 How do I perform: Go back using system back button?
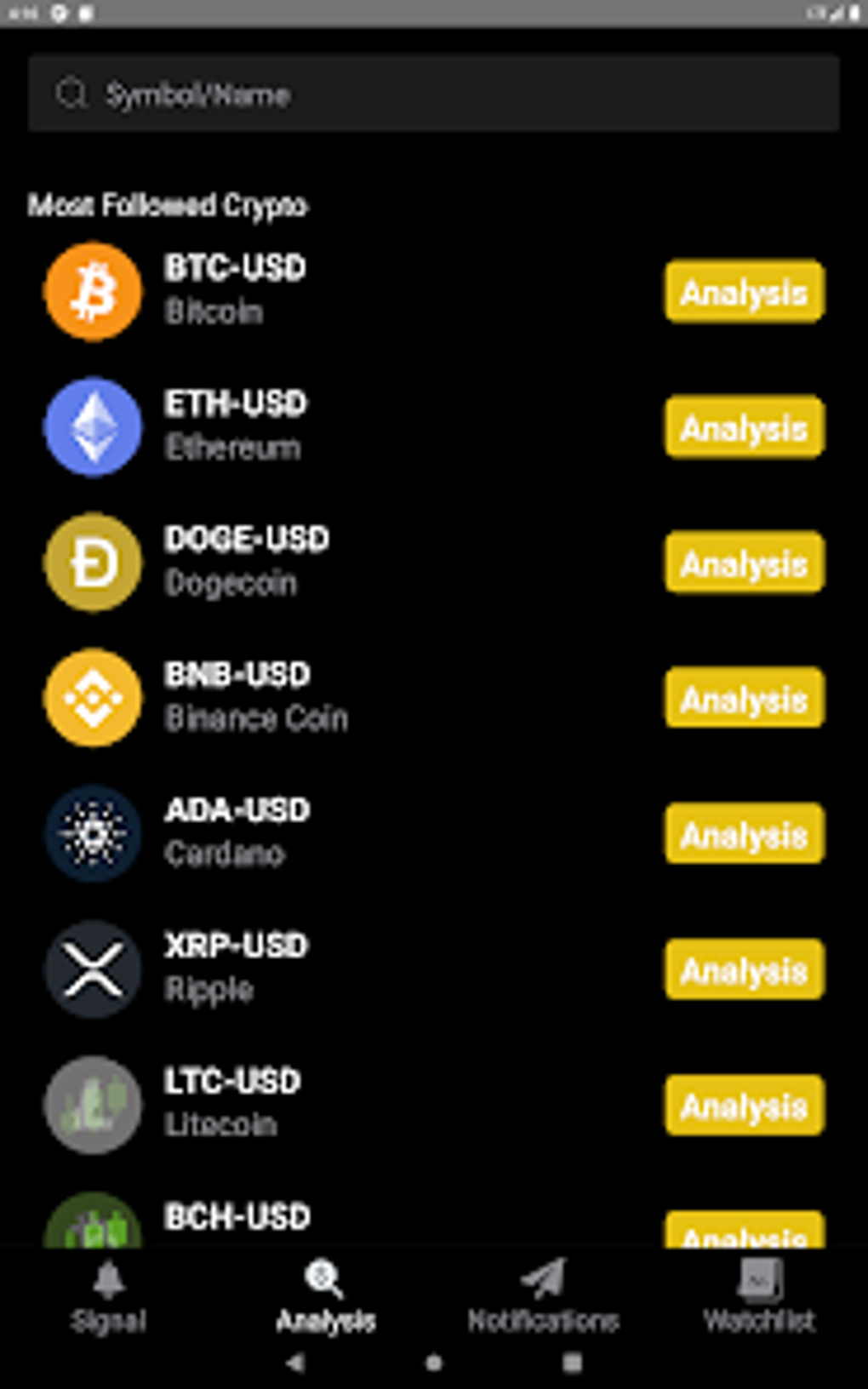click(x=294, y=1363)
